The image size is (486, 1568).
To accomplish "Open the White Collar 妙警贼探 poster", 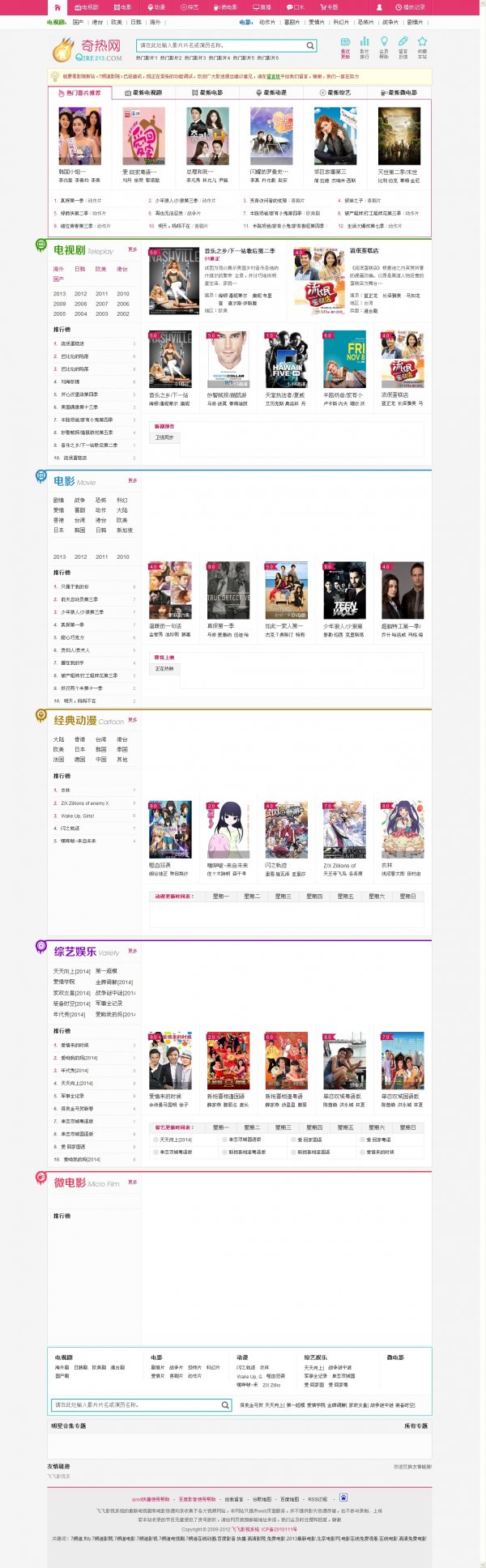I will tap(228, 360).
